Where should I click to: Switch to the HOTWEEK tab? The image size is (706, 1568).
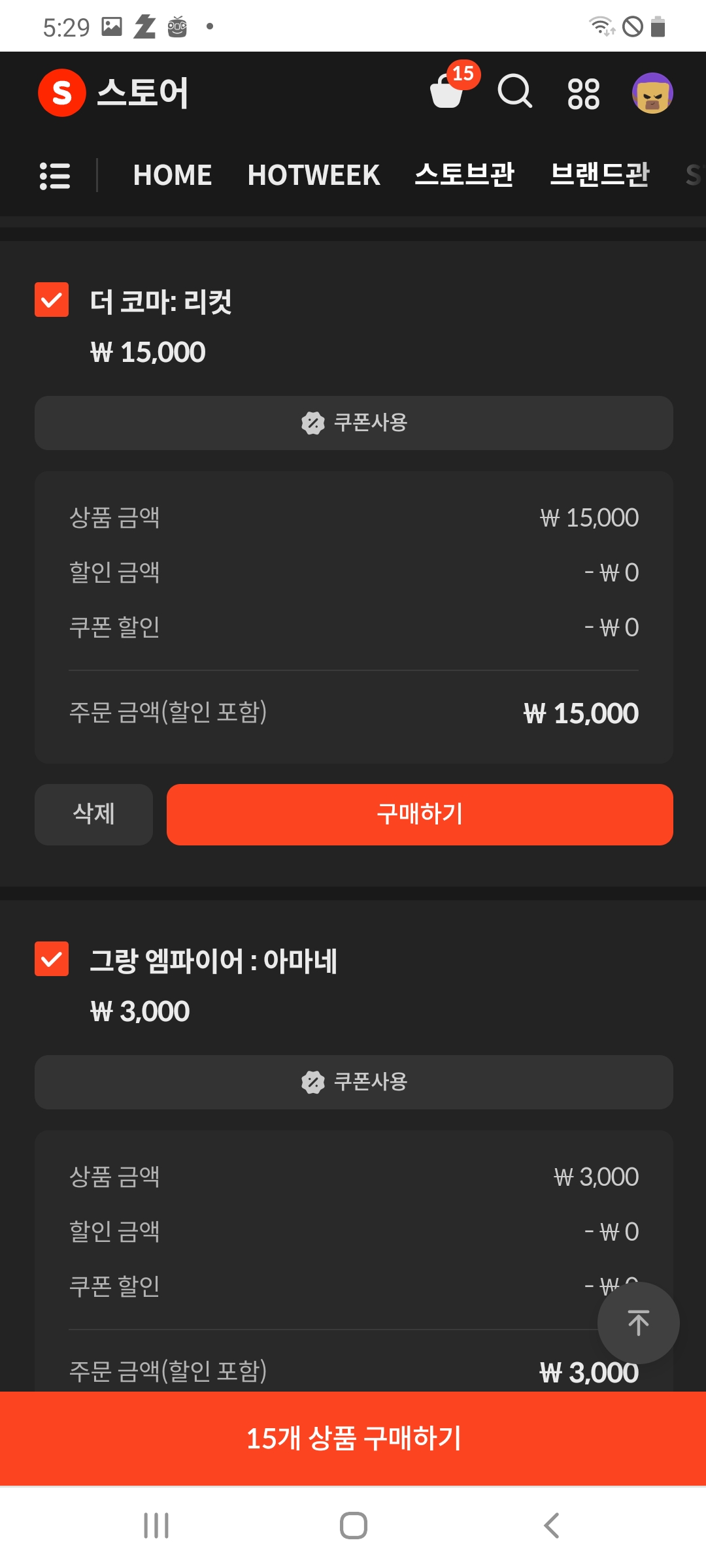(x=314, y=175)
